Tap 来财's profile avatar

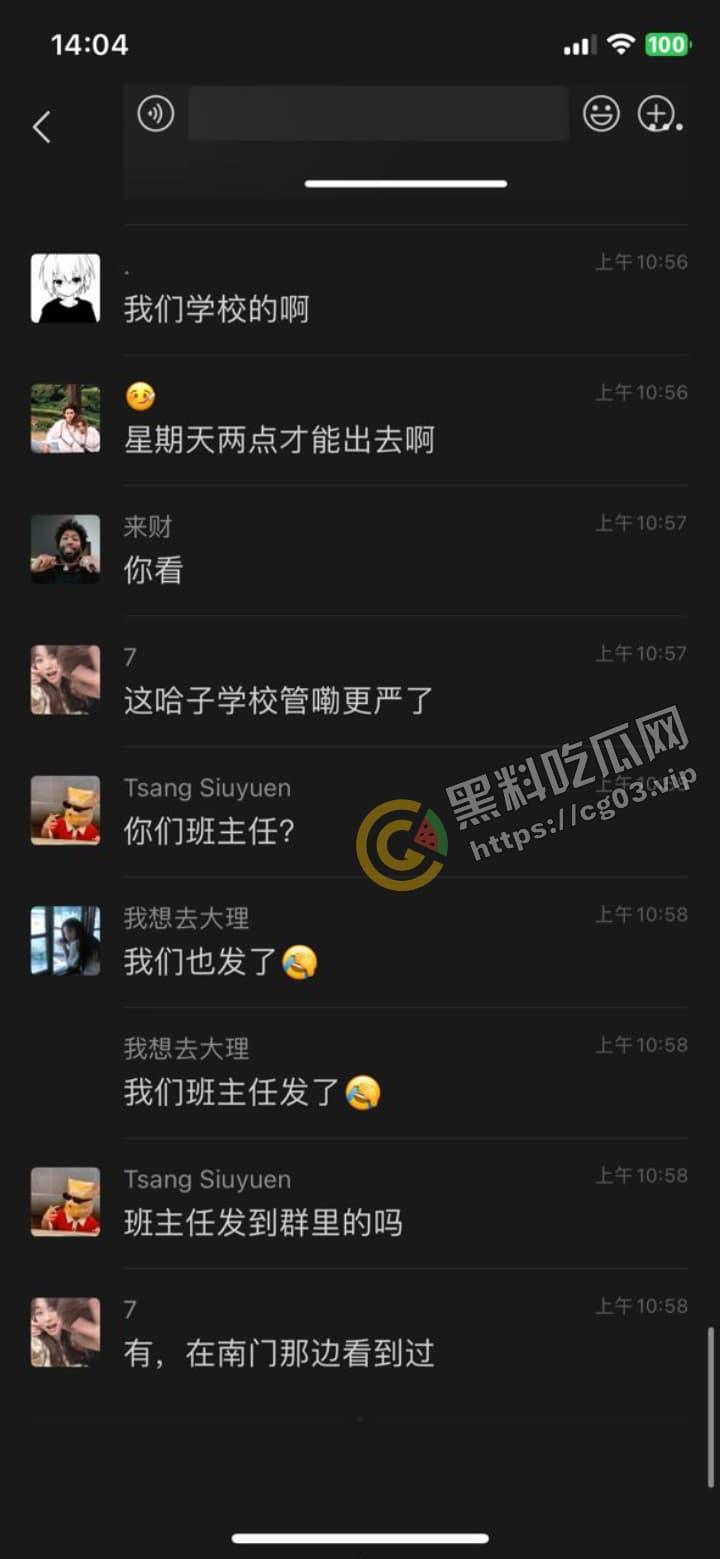(x=65, y=549)
